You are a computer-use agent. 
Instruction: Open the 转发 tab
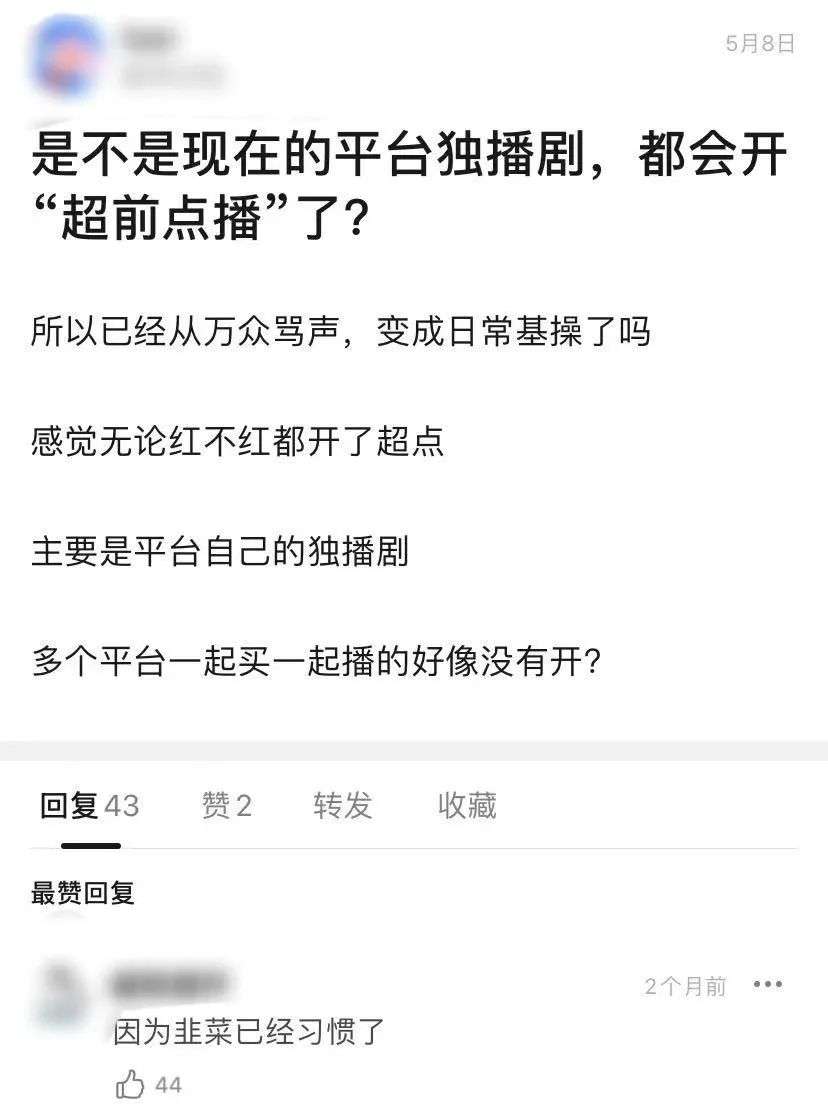pos(342,806)
